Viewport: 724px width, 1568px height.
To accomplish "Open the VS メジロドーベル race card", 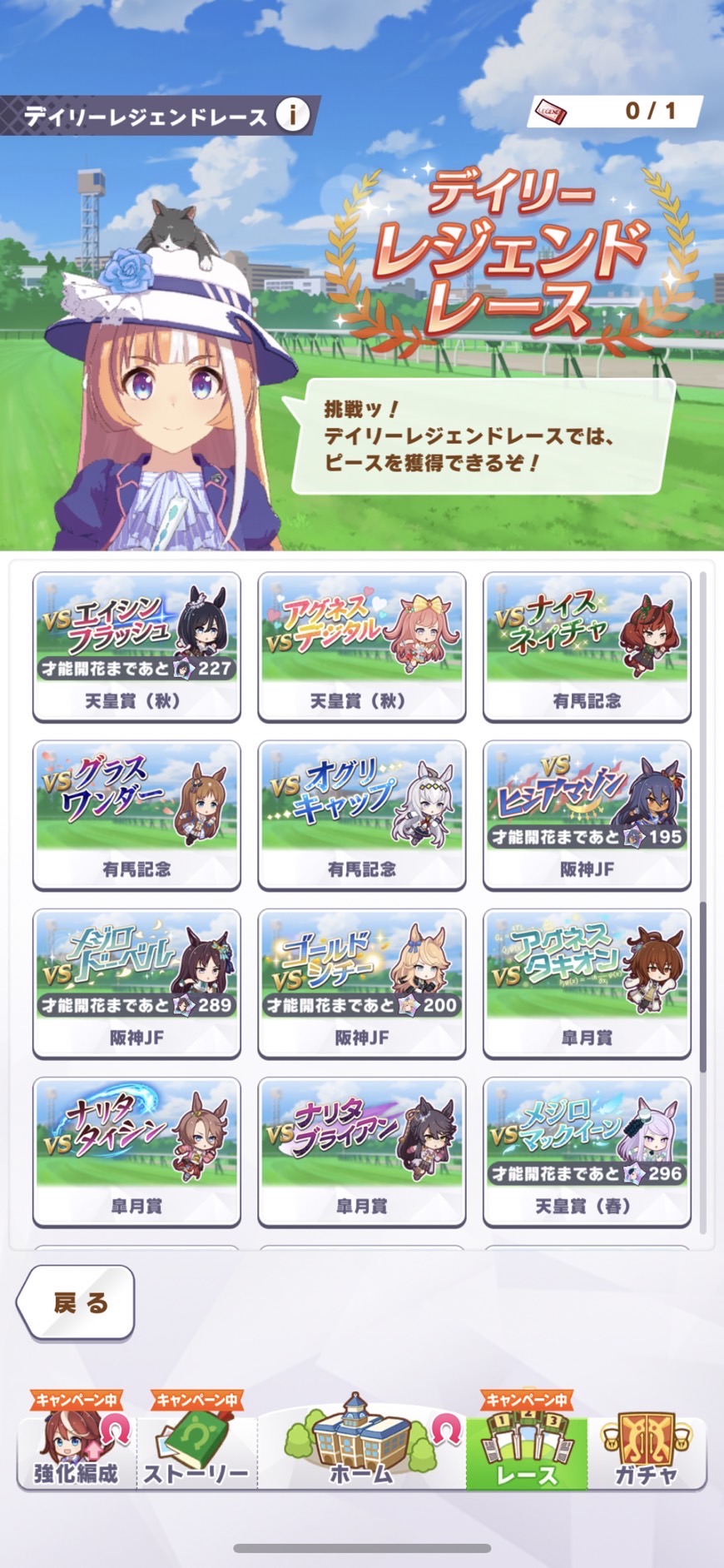I will click(x=136, y=983).
